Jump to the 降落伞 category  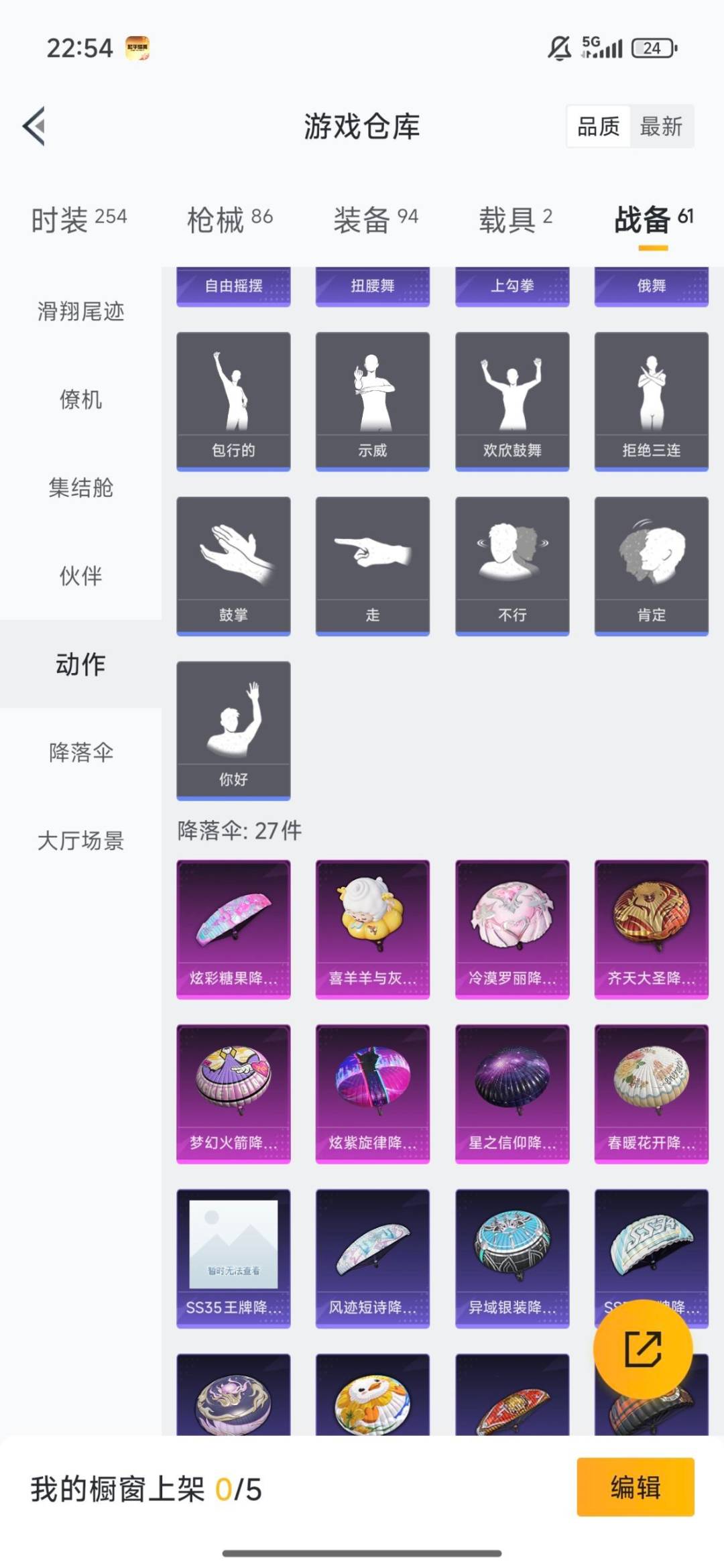click(80, 752)
